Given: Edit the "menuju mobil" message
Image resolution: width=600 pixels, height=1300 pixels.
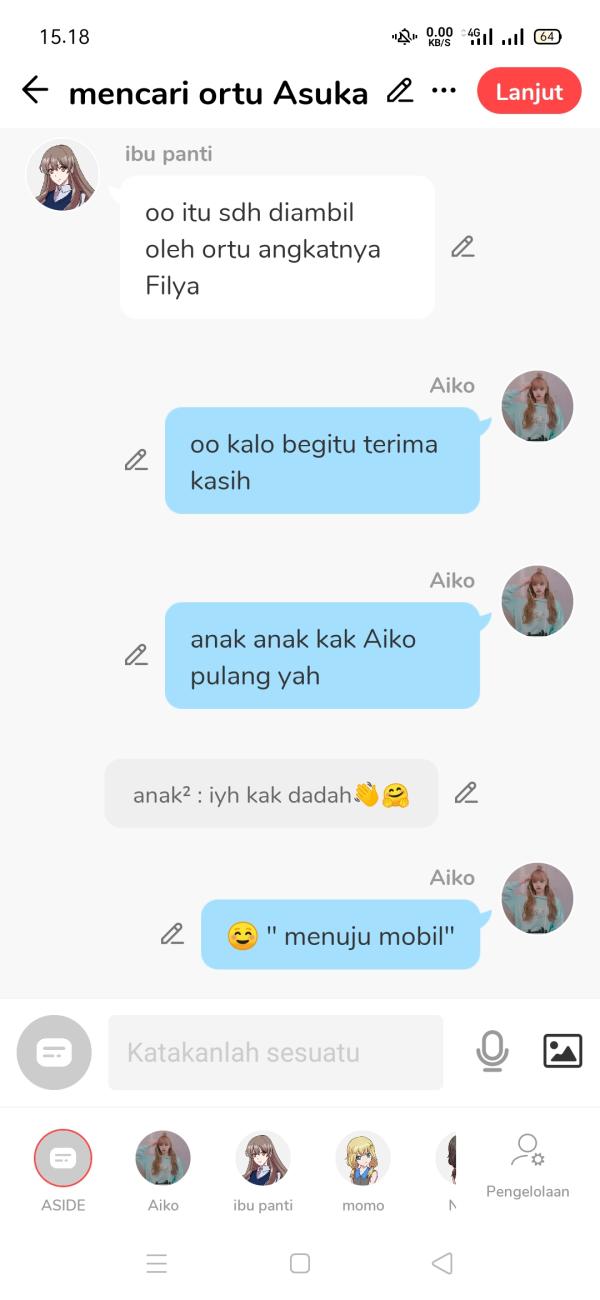Looking at the screenshot, I should (x=172, y=934).
